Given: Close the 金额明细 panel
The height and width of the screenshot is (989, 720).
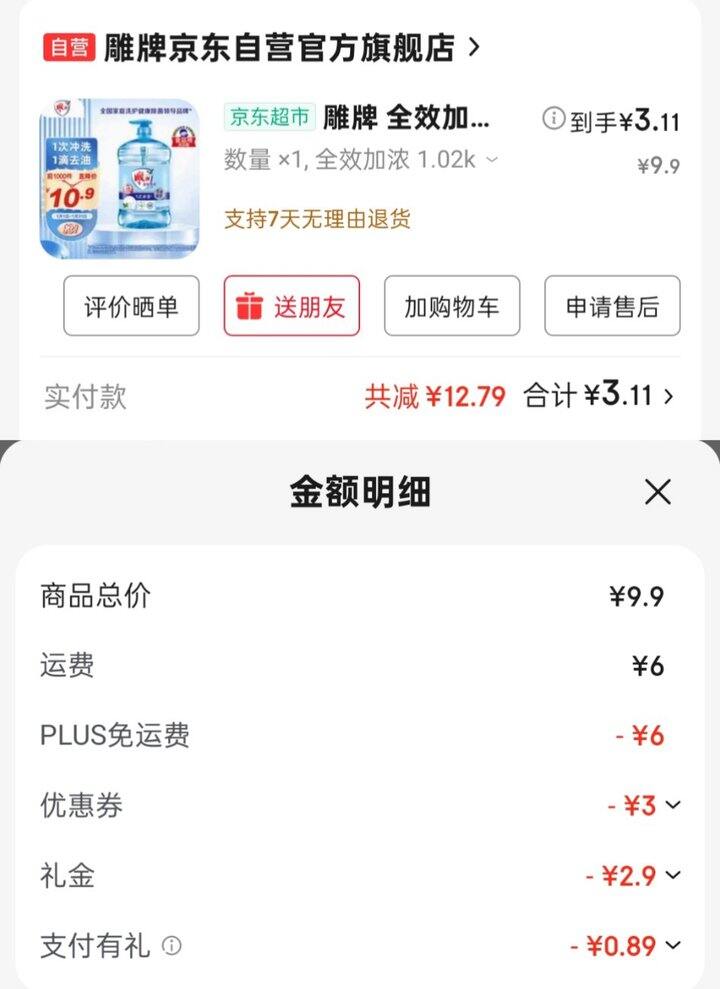Looking at the screenshot, I should tap(657, 492).
